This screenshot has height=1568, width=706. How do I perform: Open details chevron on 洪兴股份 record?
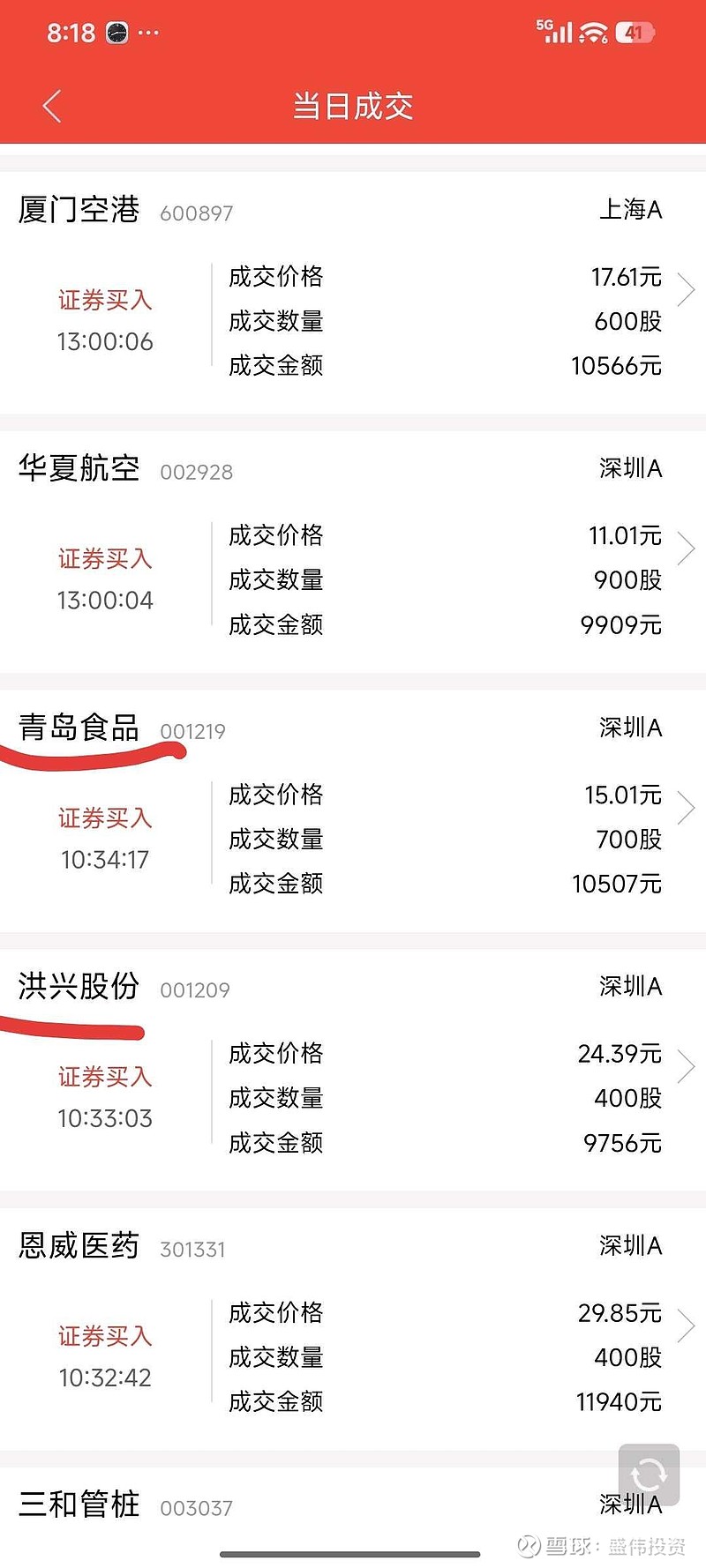pyautogui.click(x=687, y=1066)
